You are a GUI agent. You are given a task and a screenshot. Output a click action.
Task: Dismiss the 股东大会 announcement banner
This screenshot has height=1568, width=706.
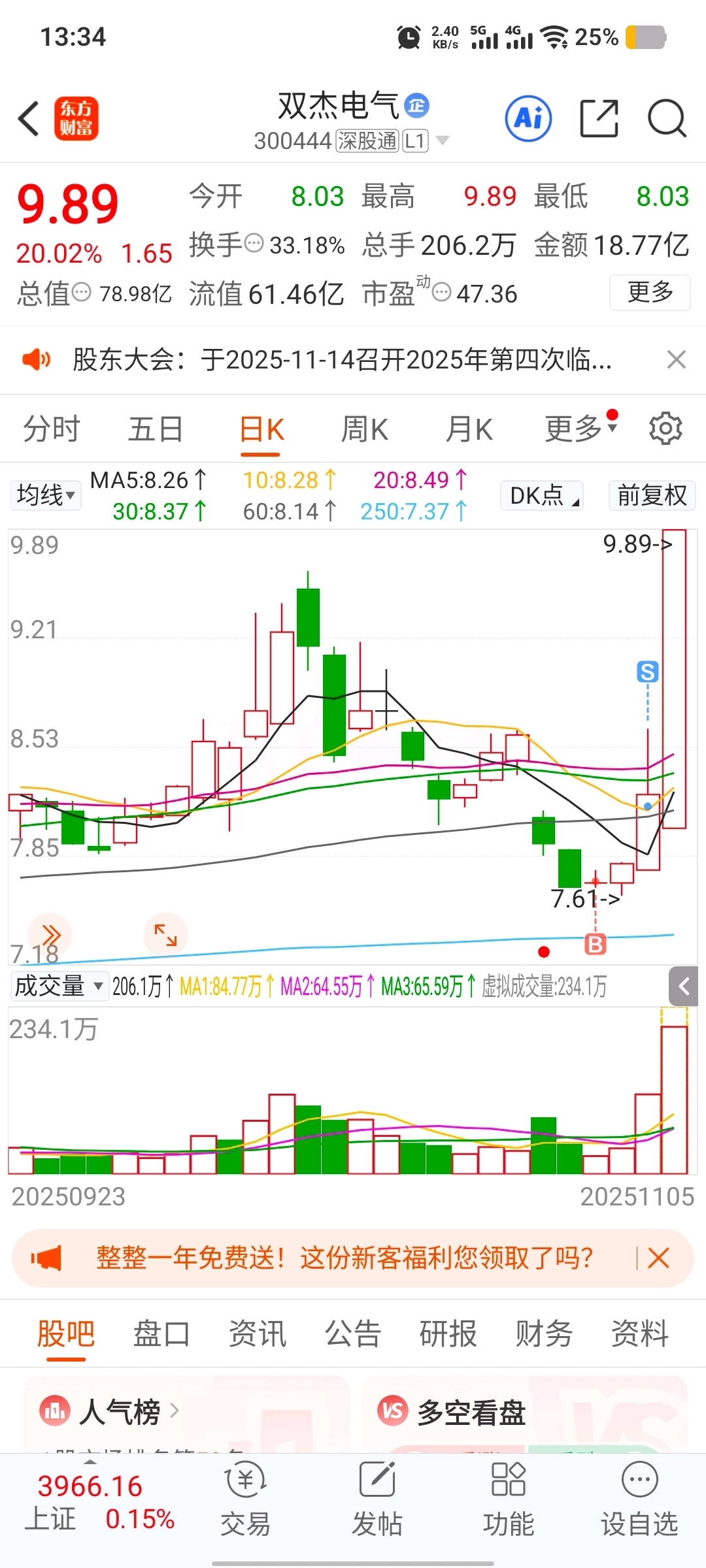[676, 359]
